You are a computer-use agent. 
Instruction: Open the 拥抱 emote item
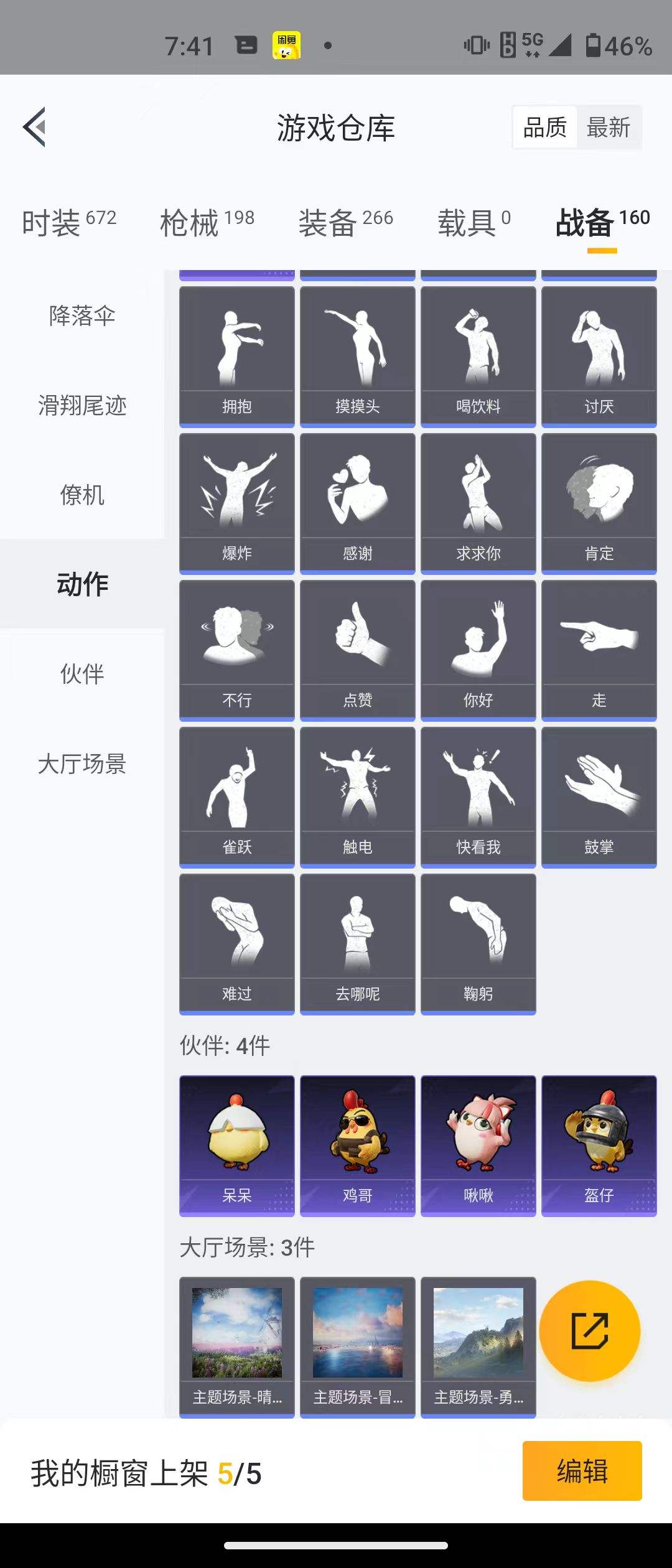click(x=236, y=356)
